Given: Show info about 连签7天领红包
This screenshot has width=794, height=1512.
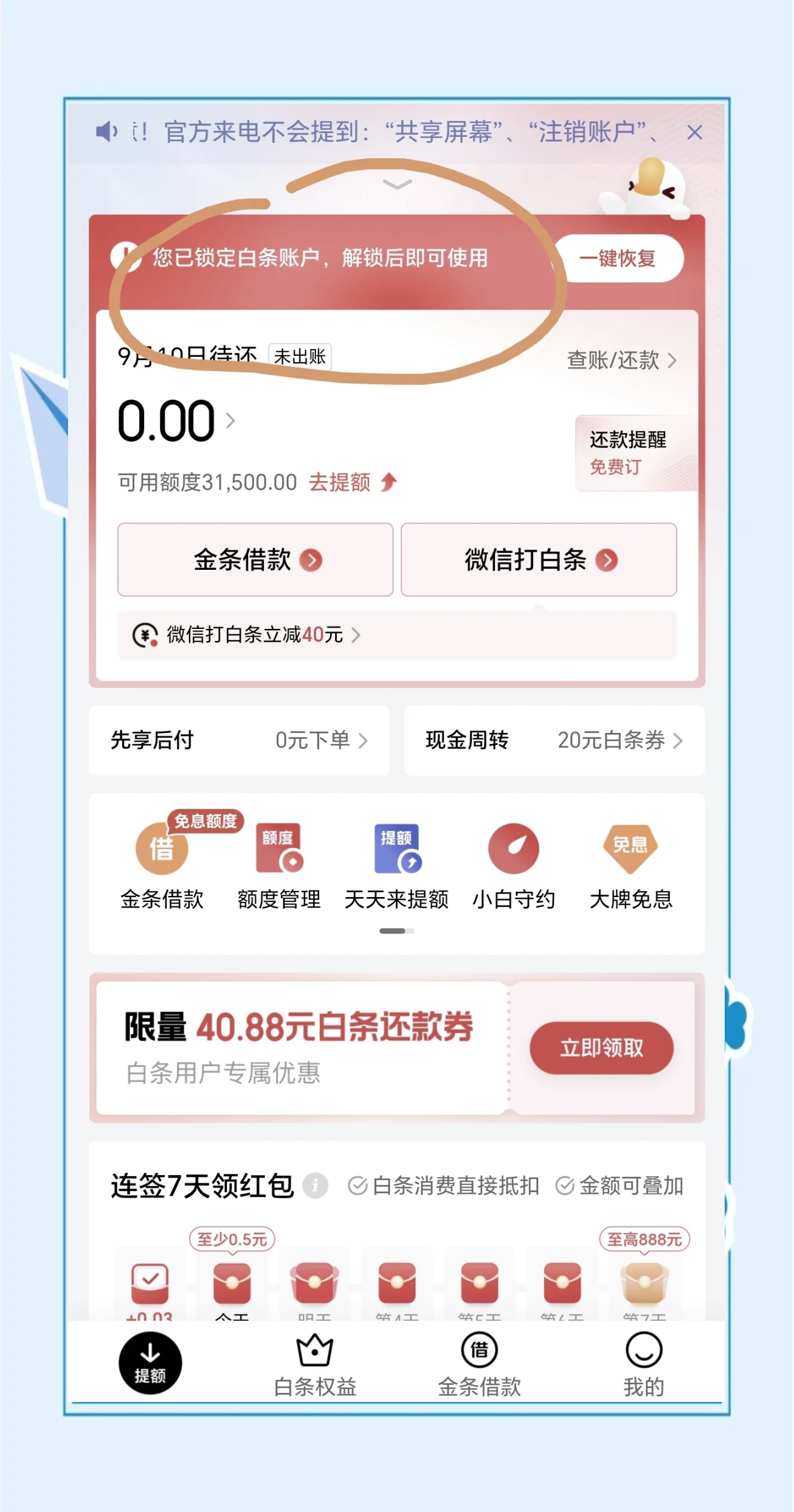Looking at the screenshot, I should 315,1185.
